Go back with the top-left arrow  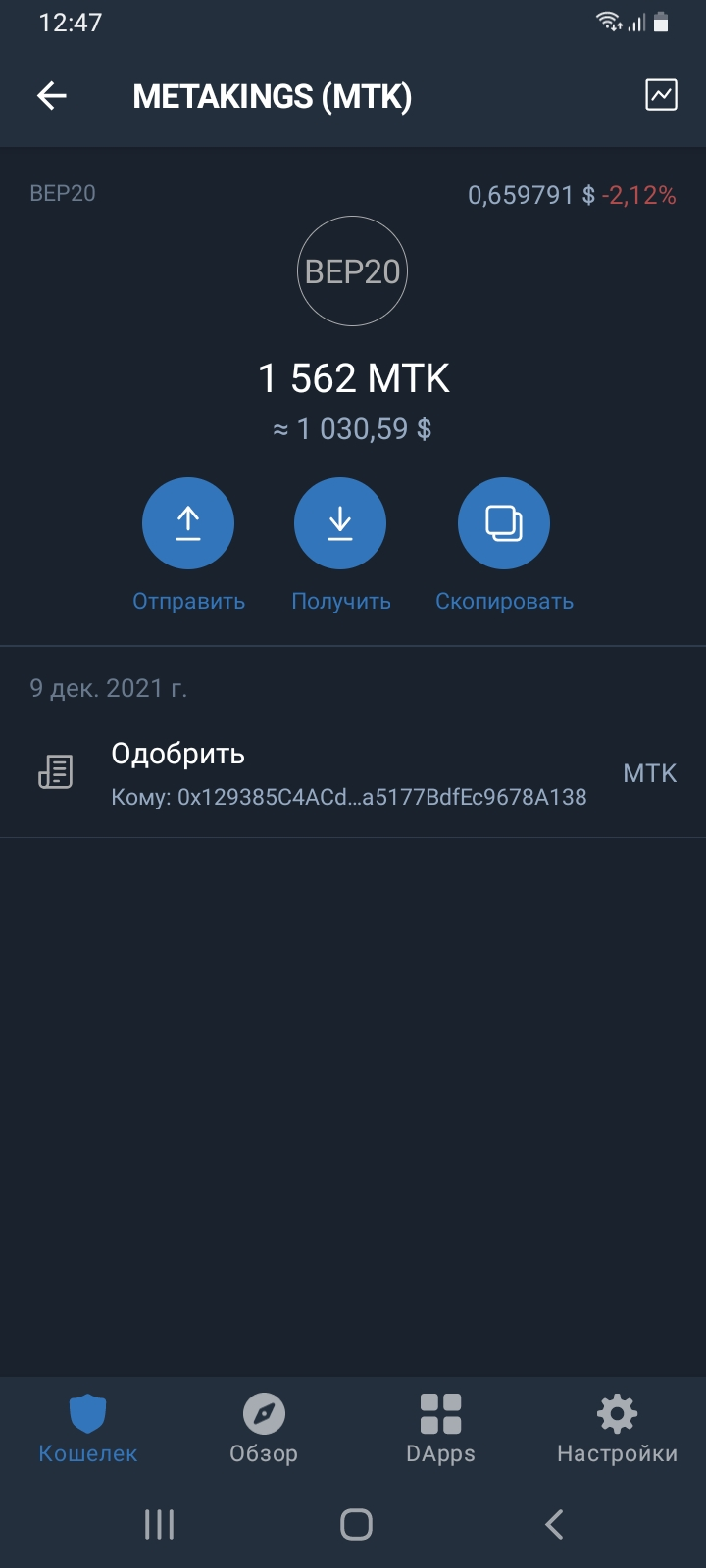[52, 95]
